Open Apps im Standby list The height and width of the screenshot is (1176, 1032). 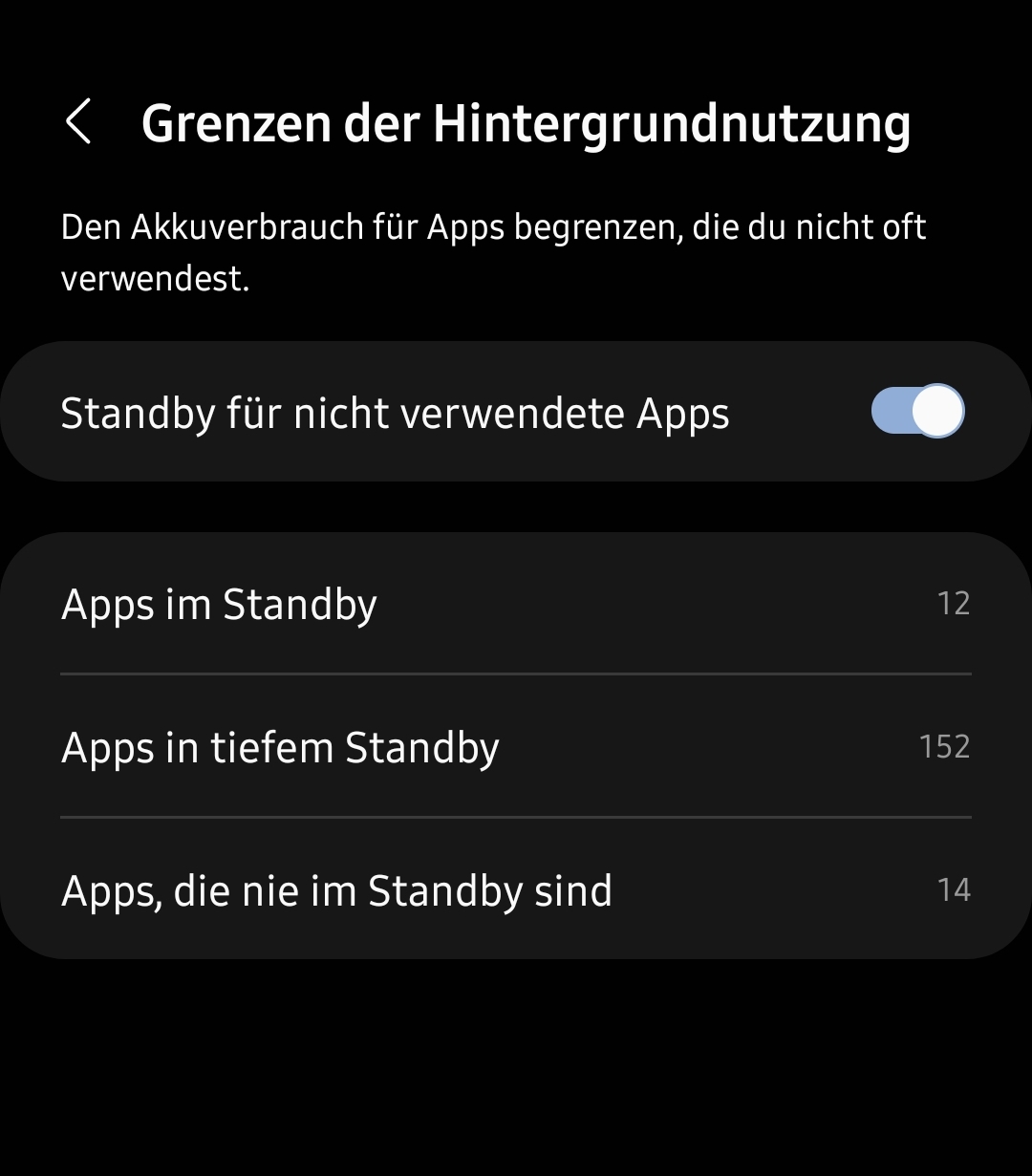pos(516,604)
